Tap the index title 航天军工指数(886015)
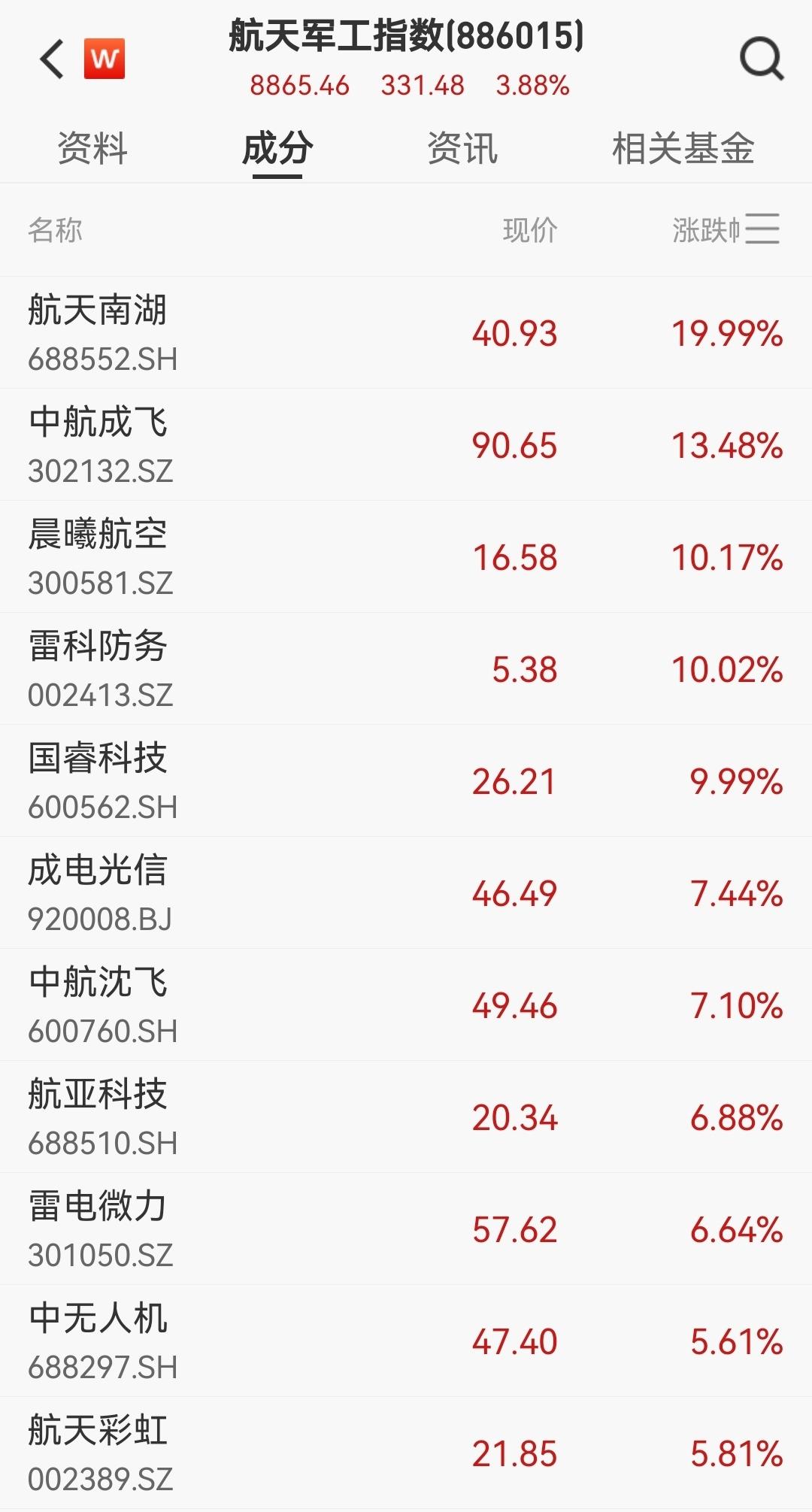The height and width of the screenshot is (1512, 812). pos(406,41)
